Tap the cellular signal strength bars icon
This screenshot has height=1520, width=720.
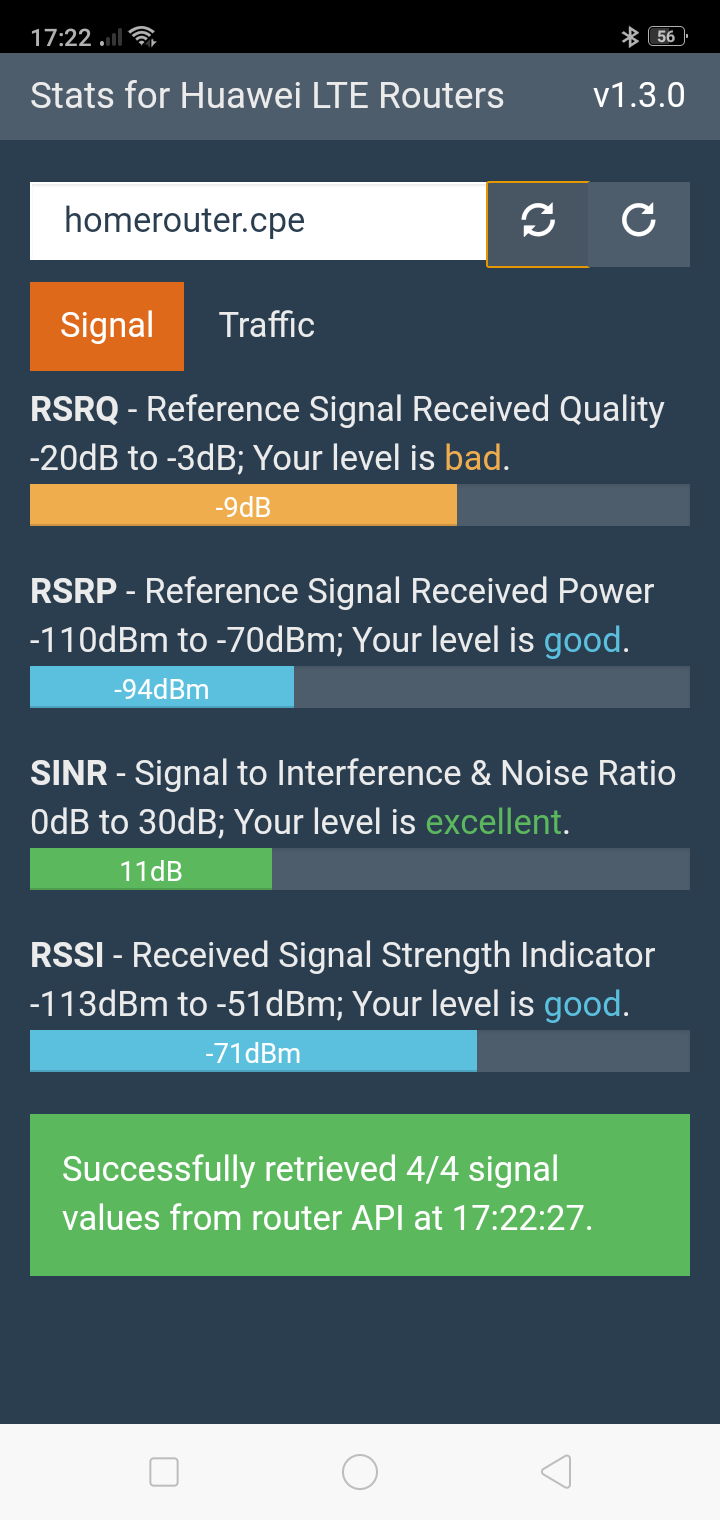[x=110, y=36]
